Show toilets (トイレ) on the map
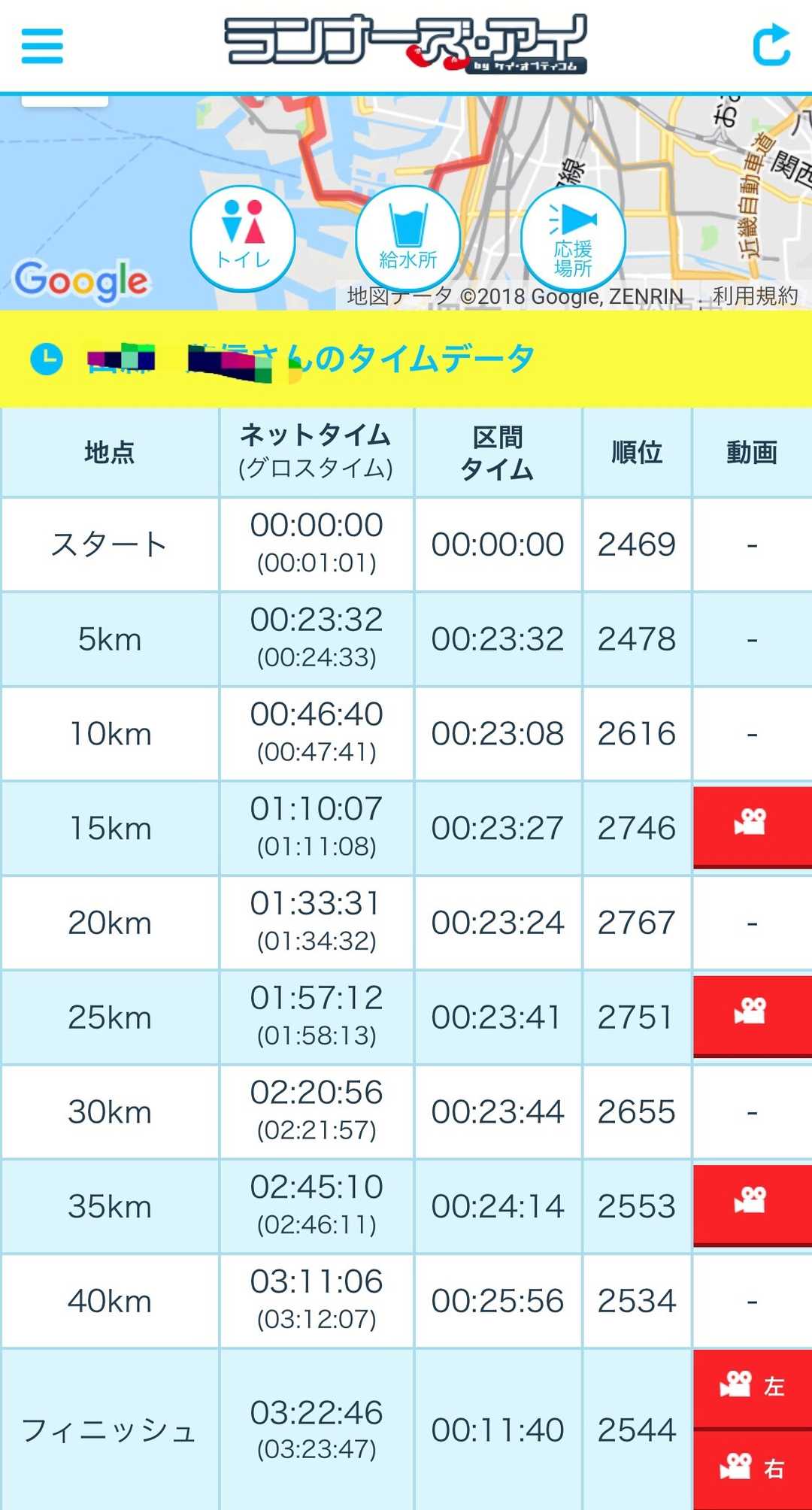The image size is (812, 1510). tap(243, 238)
